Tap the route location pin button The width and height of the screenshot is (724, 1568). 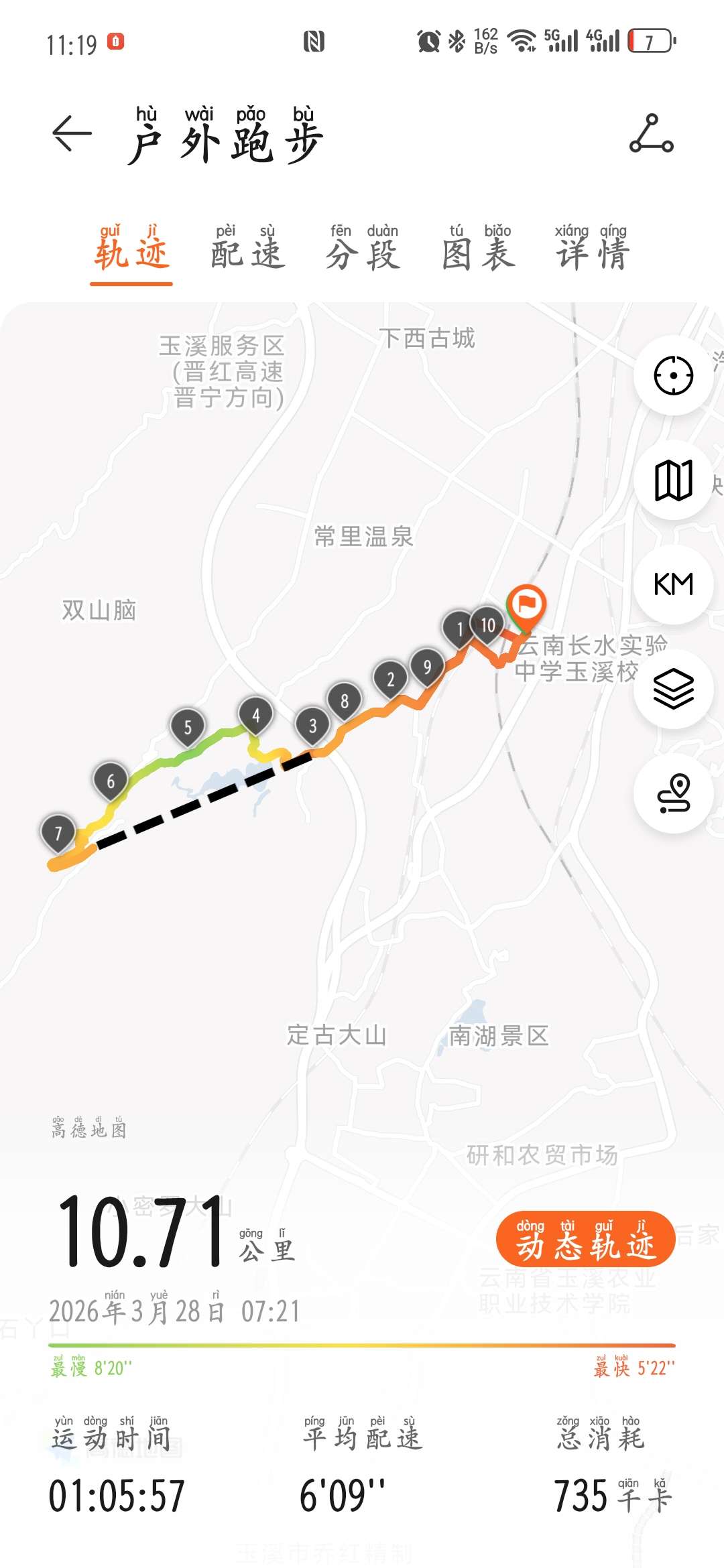tap(673, 793)
